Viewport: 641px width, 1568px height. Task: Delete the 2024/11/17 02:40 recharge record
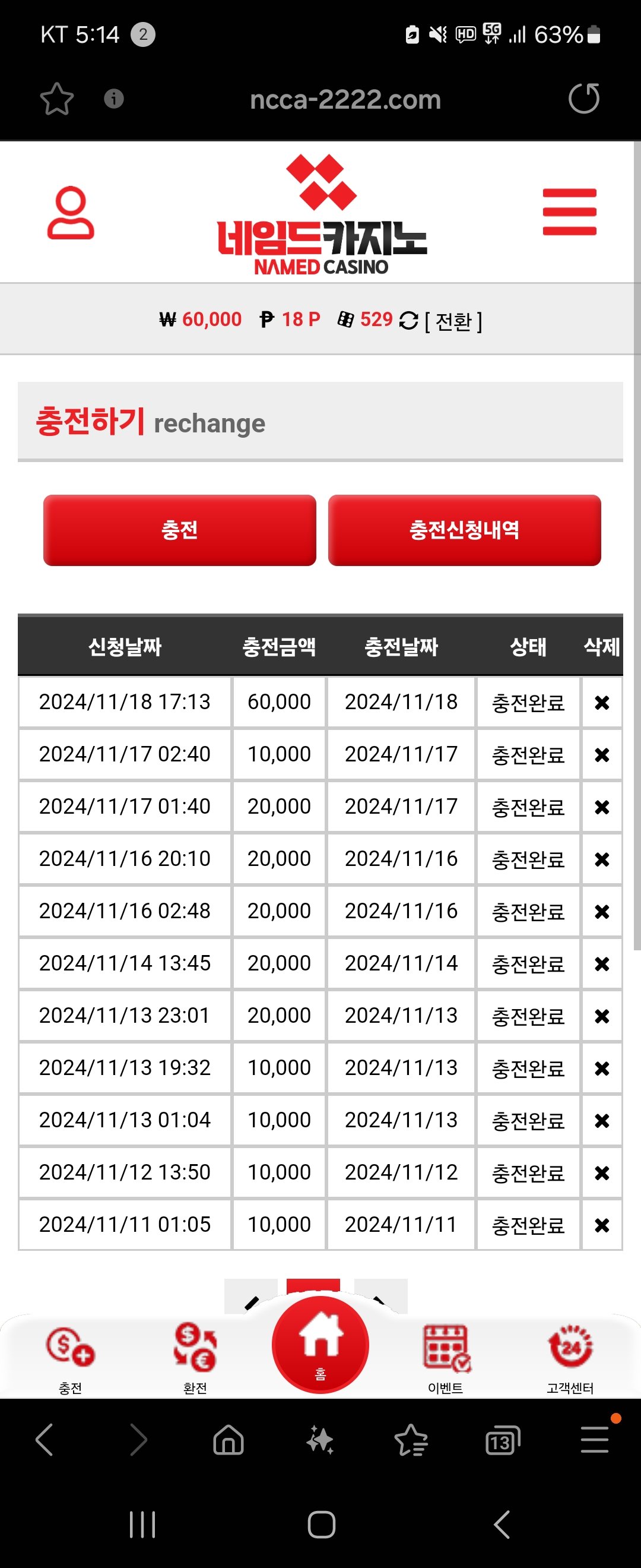601,755
